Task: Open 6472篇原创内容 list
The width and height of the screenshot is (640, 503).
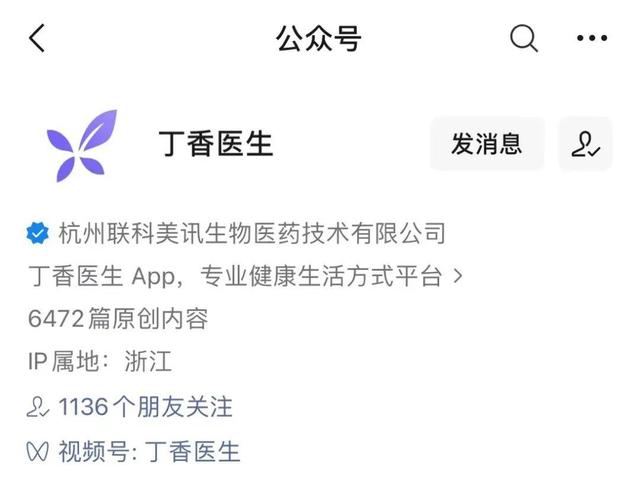Action: (118, 319)
